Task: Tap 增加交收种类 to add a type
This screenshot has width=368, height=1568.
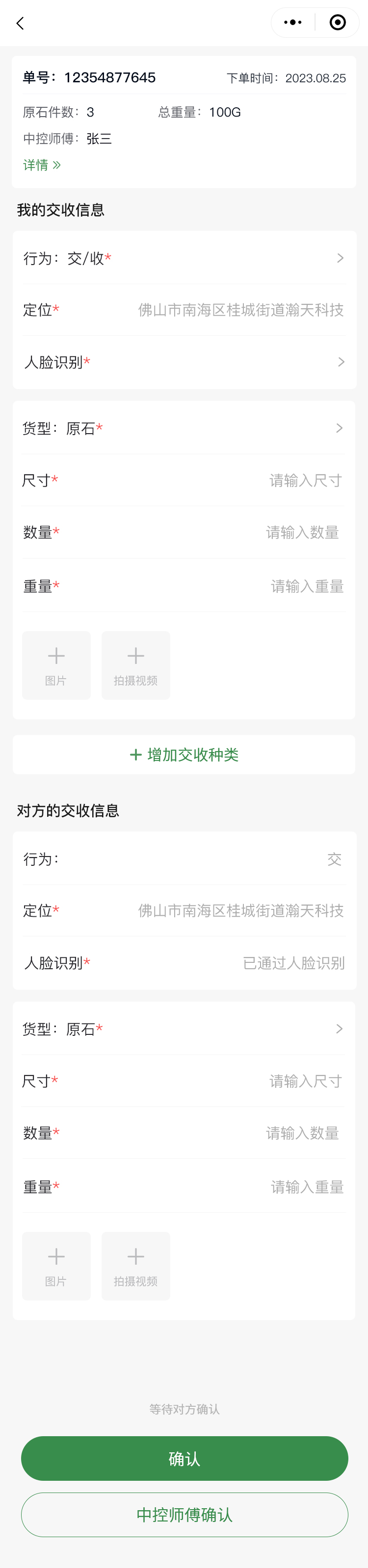Action: pos(184,755)
